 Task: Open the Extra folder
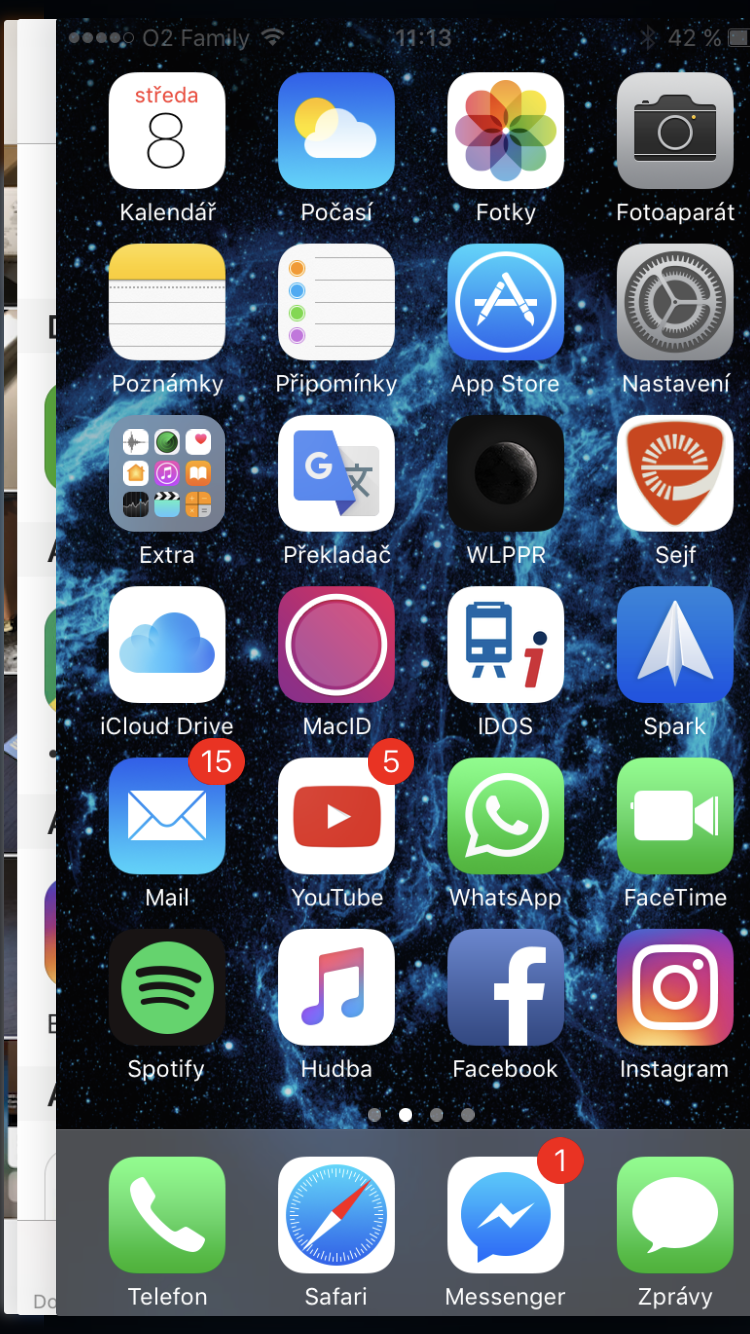[x=167, y=473]
